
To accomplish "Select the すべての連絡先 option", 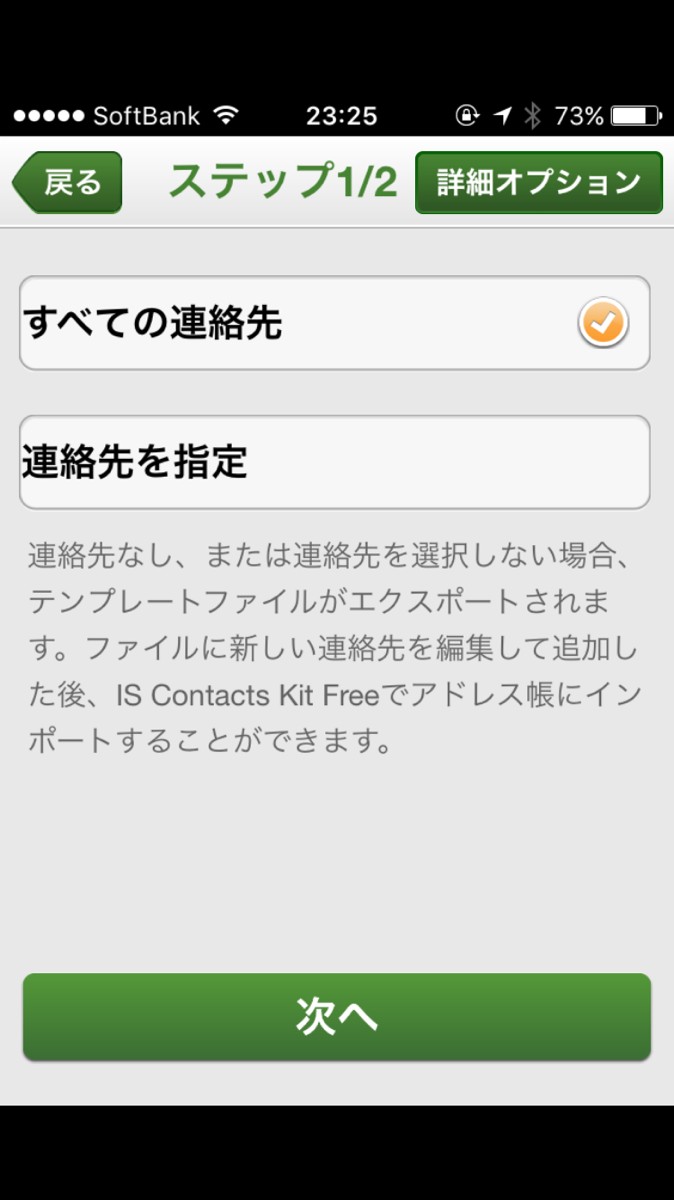I will (334, 323).
